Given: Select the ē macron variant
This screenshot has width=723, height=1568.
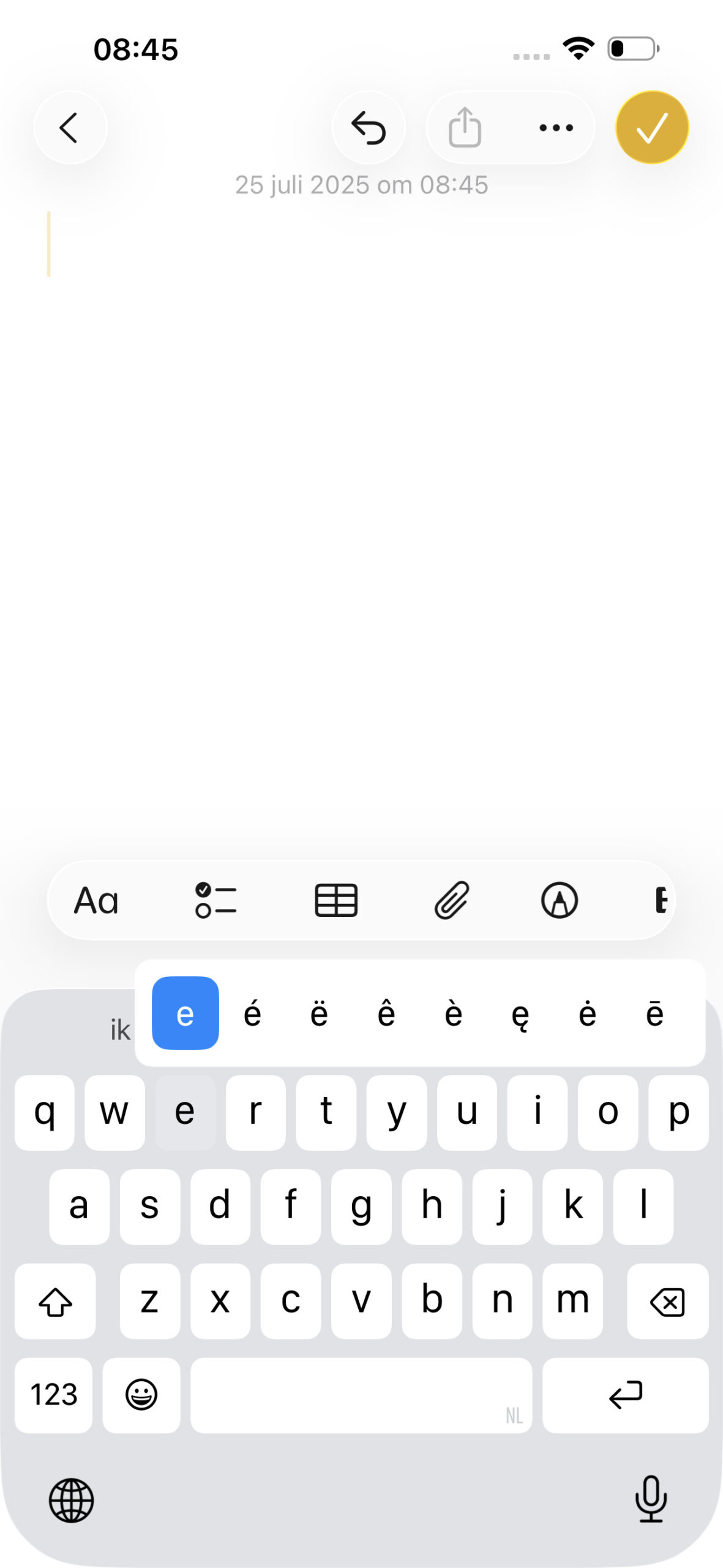Looking at the screenshot, I should coord(654,1014).
